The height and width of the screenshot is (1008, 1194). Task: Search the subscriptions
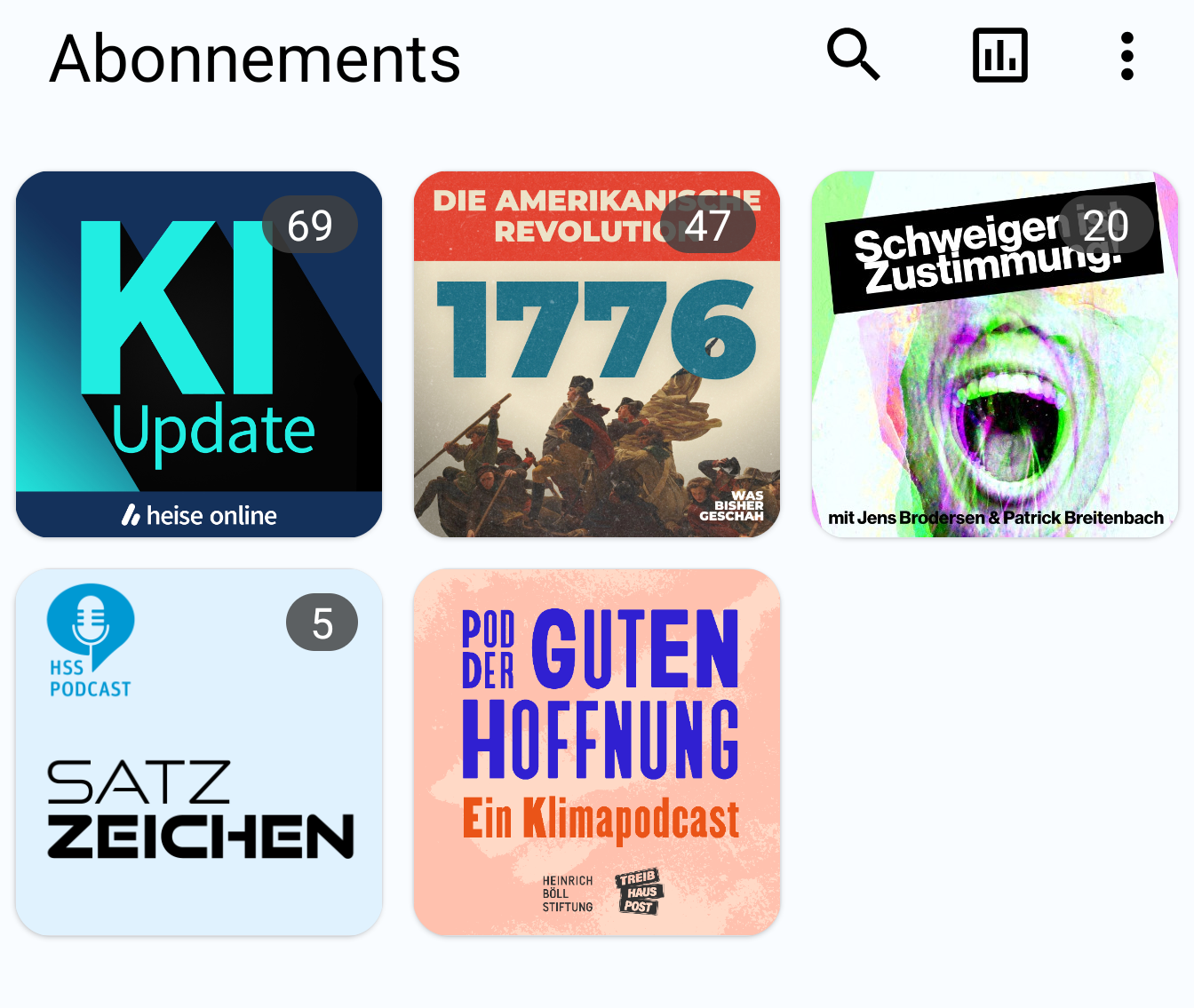853,55
